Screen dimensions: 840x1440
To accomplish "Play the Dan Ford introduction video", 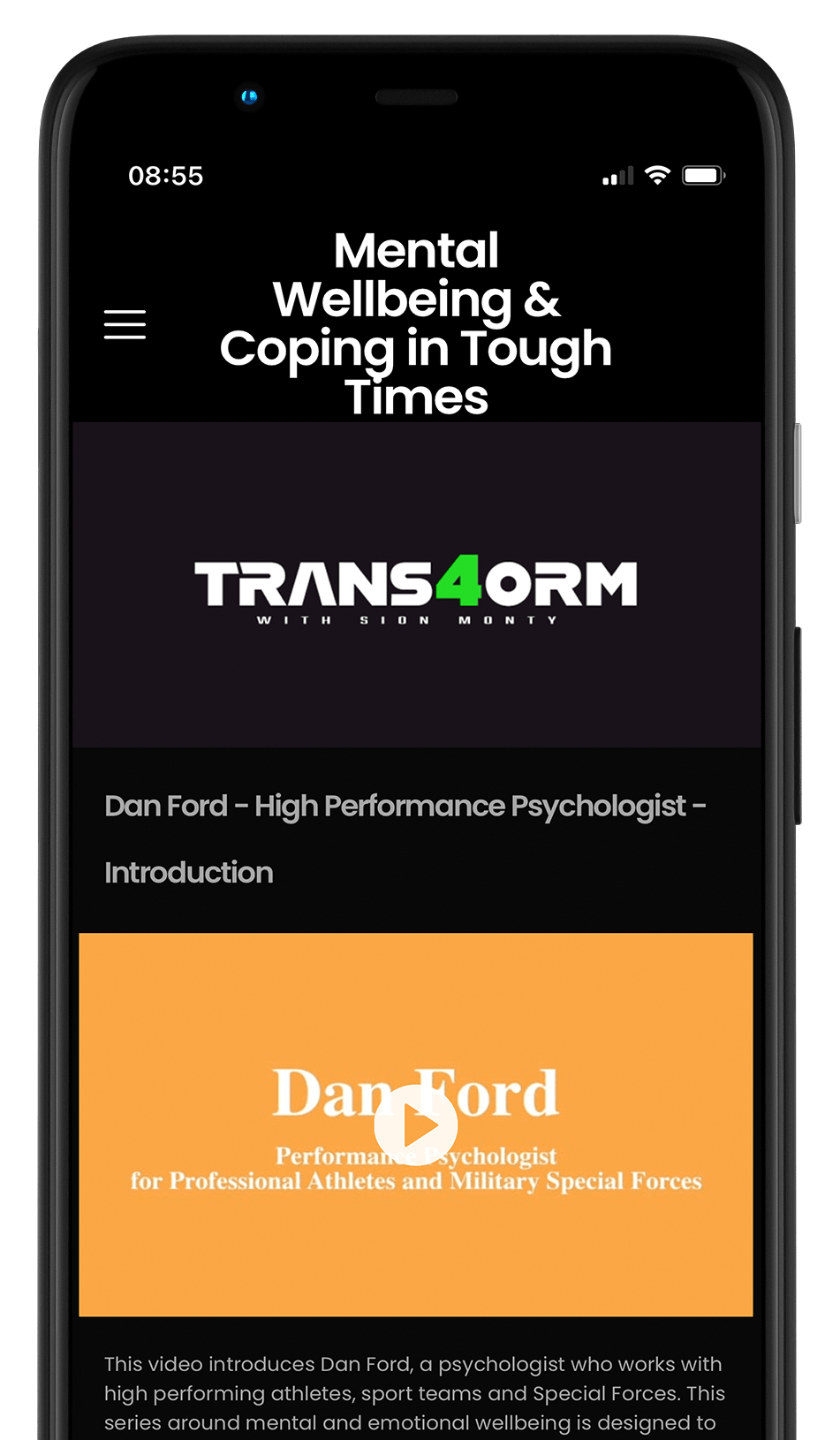I will pyautogui.click(x=416, y=1125).
